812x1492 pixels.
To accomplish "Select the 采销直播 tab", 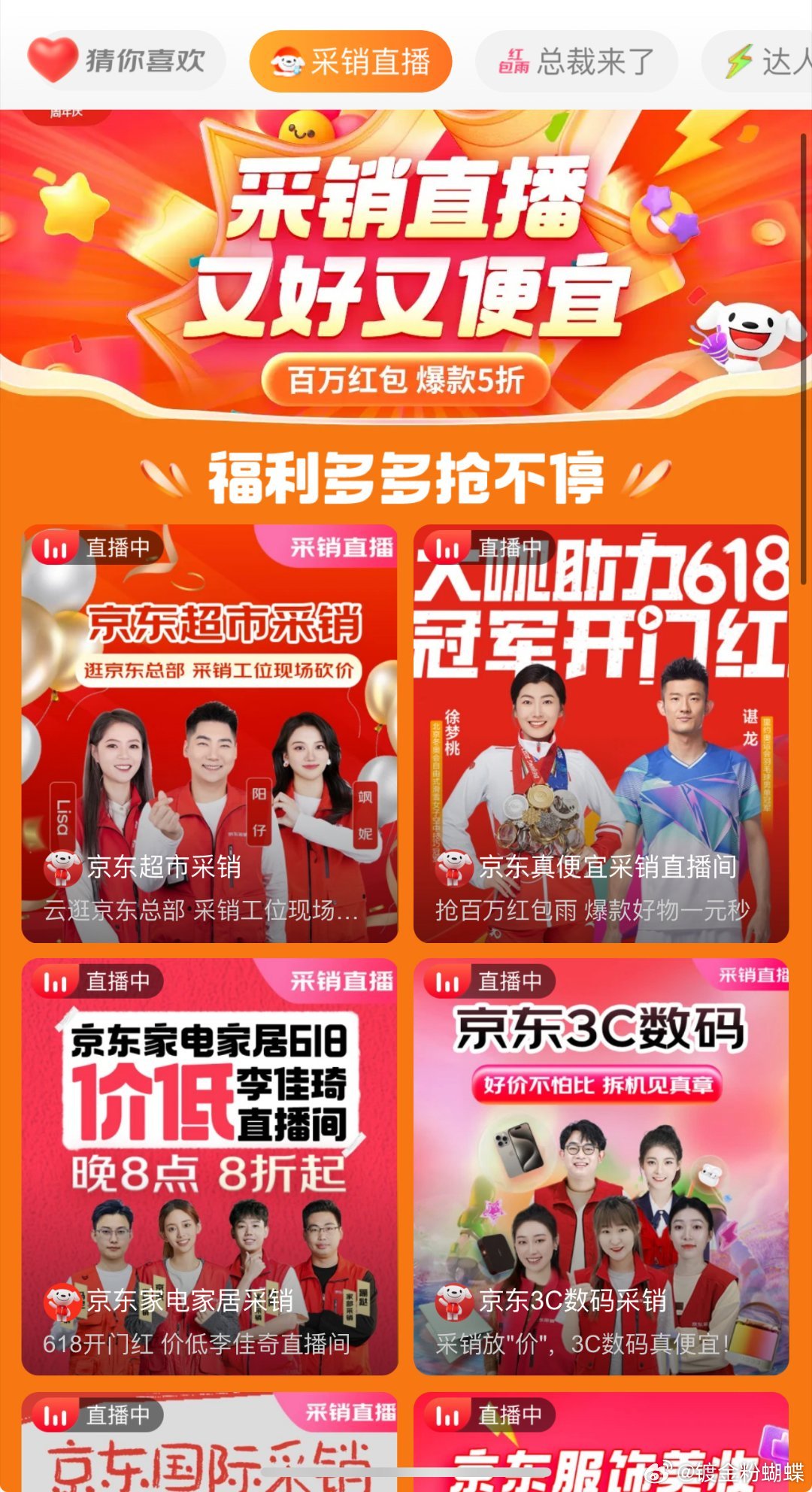I will tap(350, 61).
